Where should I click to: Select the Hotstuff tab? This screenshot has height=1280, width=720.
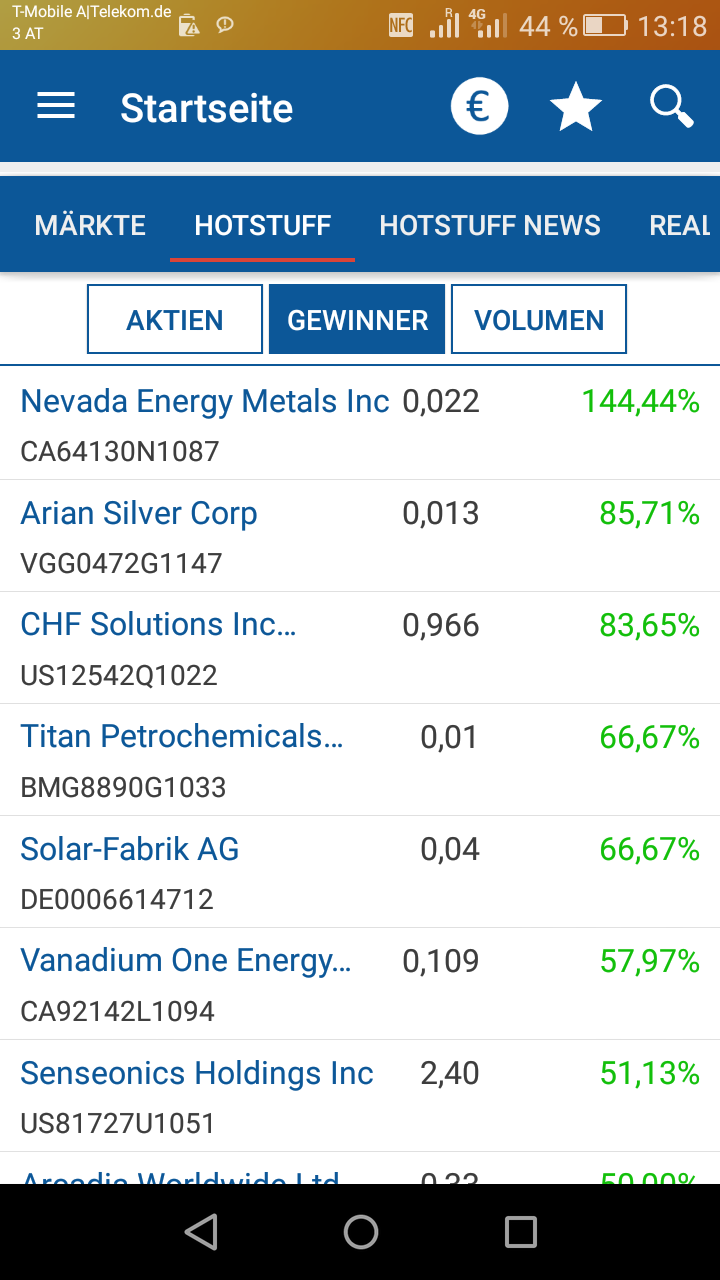pyautogui.click(x=262, y=225)
